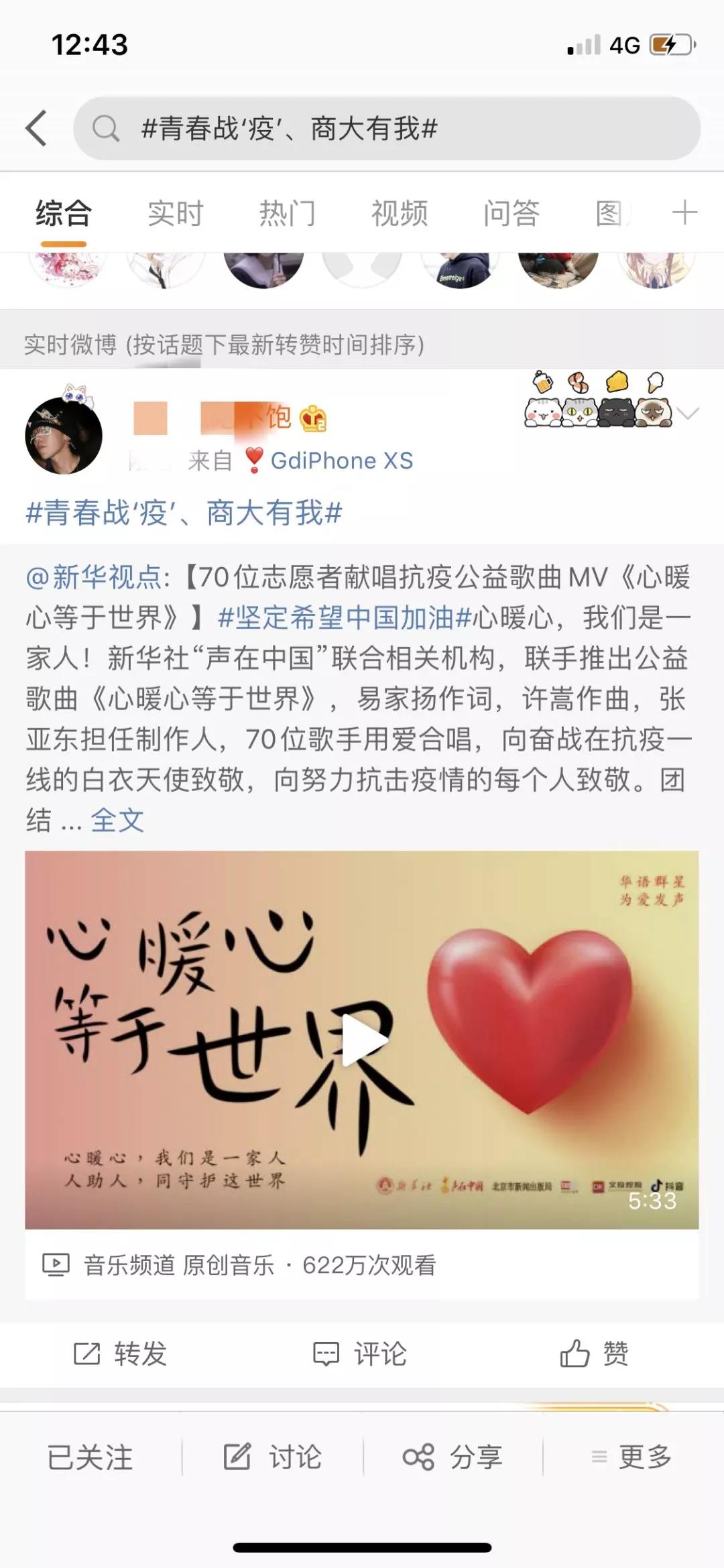Expand the post options chevron
The height and width of the screenshot is (1568, 724).
pos(688,414)
